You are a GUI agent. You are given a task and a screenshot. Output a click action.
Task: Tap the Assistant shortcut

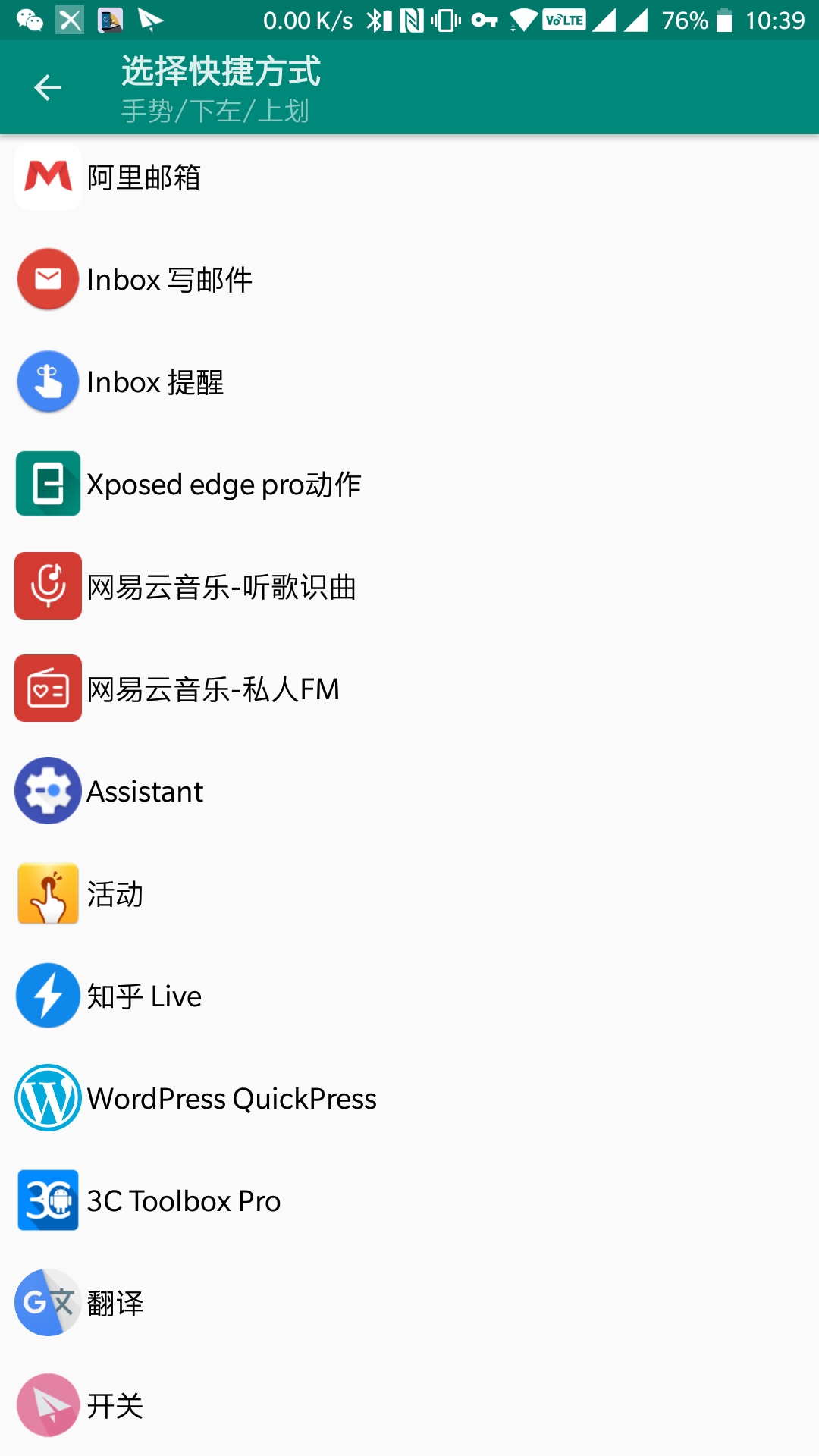click(409, 791)
